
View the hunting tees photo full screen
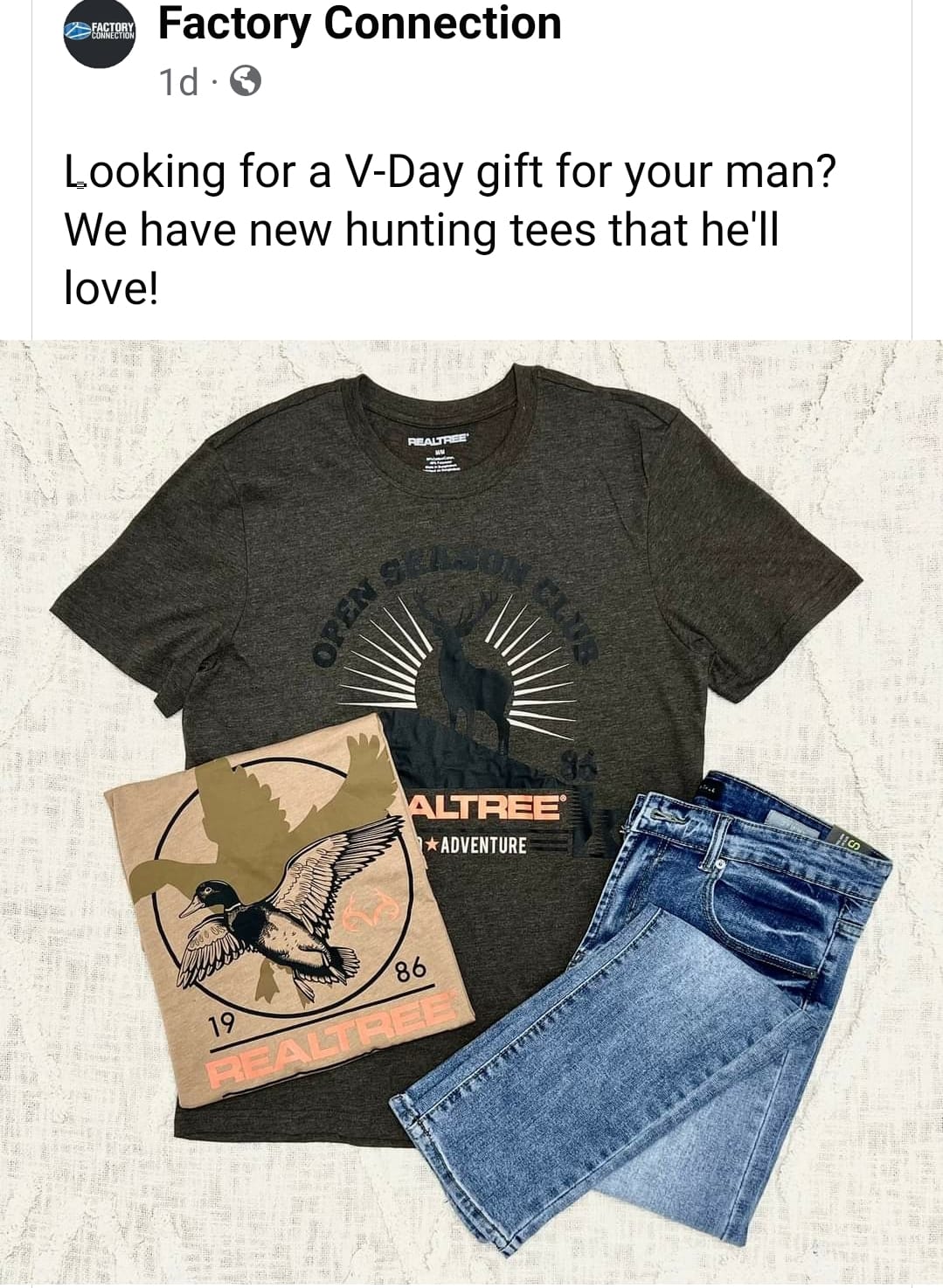tap(472, 812)
